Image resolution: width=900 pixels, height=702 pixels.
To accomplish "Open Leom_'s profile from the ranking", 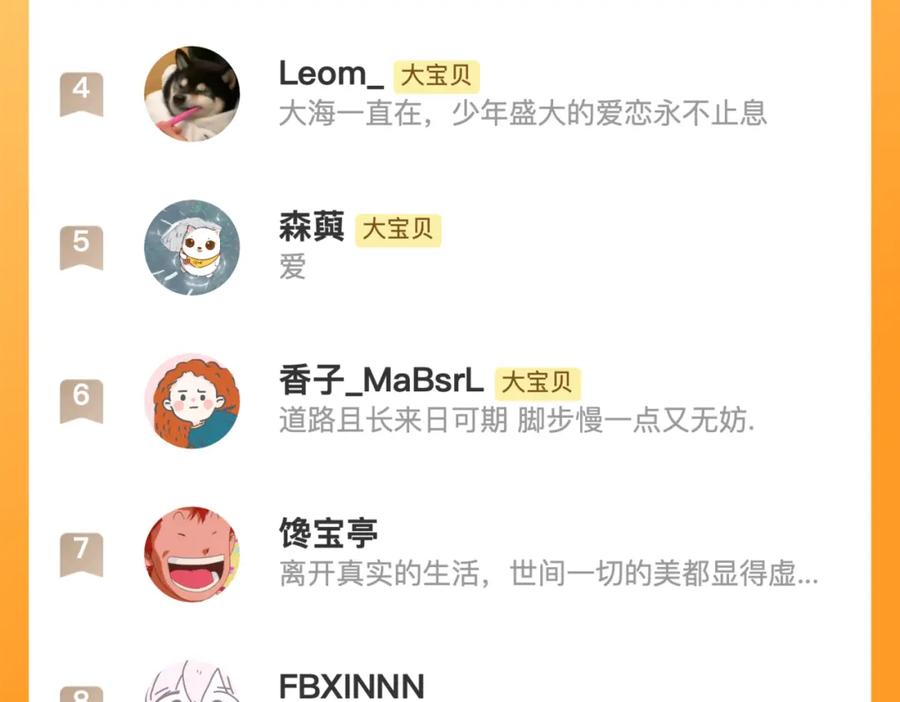I will 449,94.
